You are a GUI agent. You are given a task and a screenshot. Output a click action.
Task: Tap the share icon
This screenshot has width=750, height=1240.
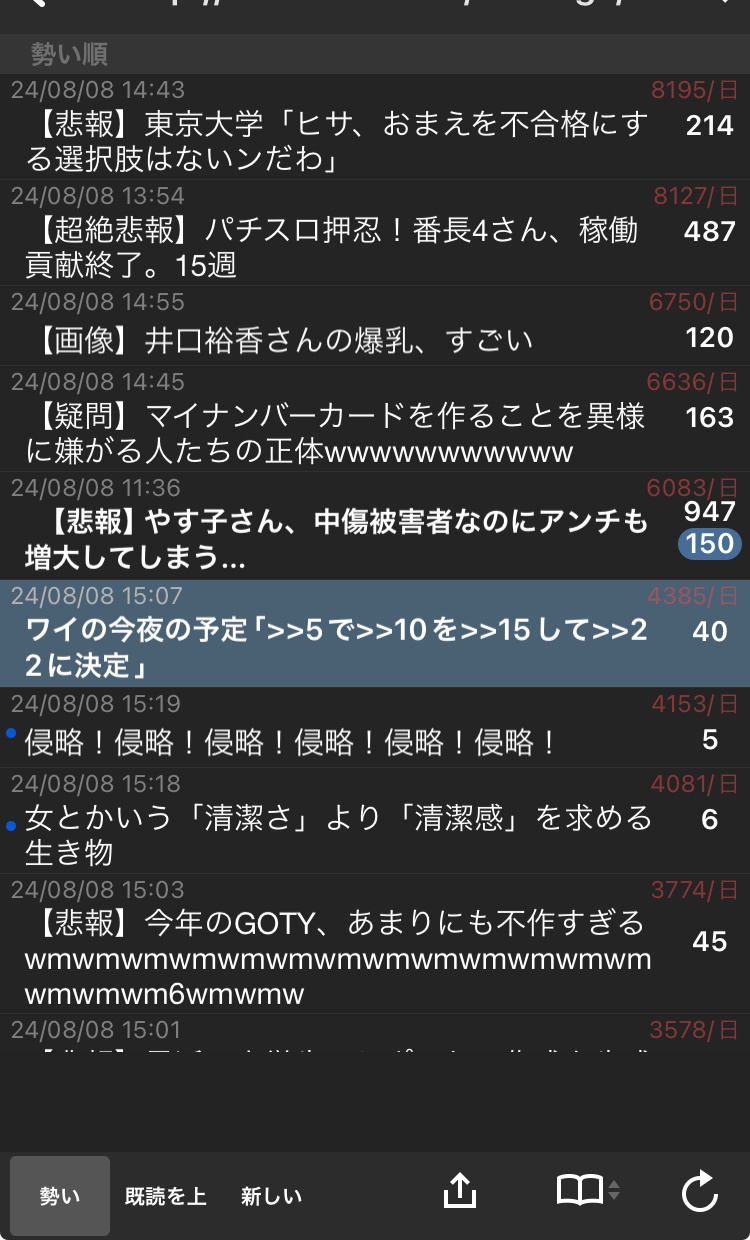coord(459,1190)
